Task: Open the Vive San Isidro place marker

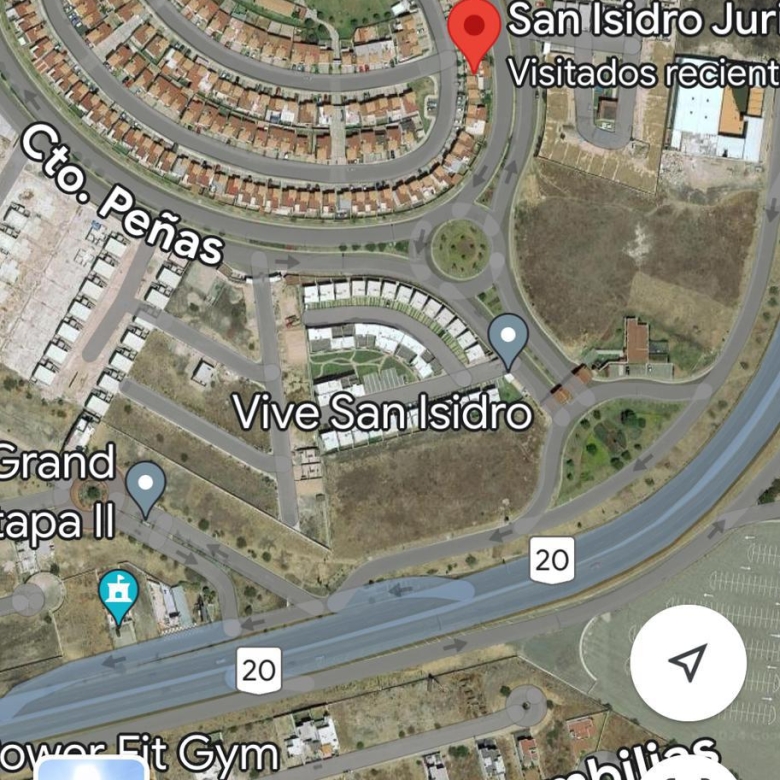Action: [508, 338]
